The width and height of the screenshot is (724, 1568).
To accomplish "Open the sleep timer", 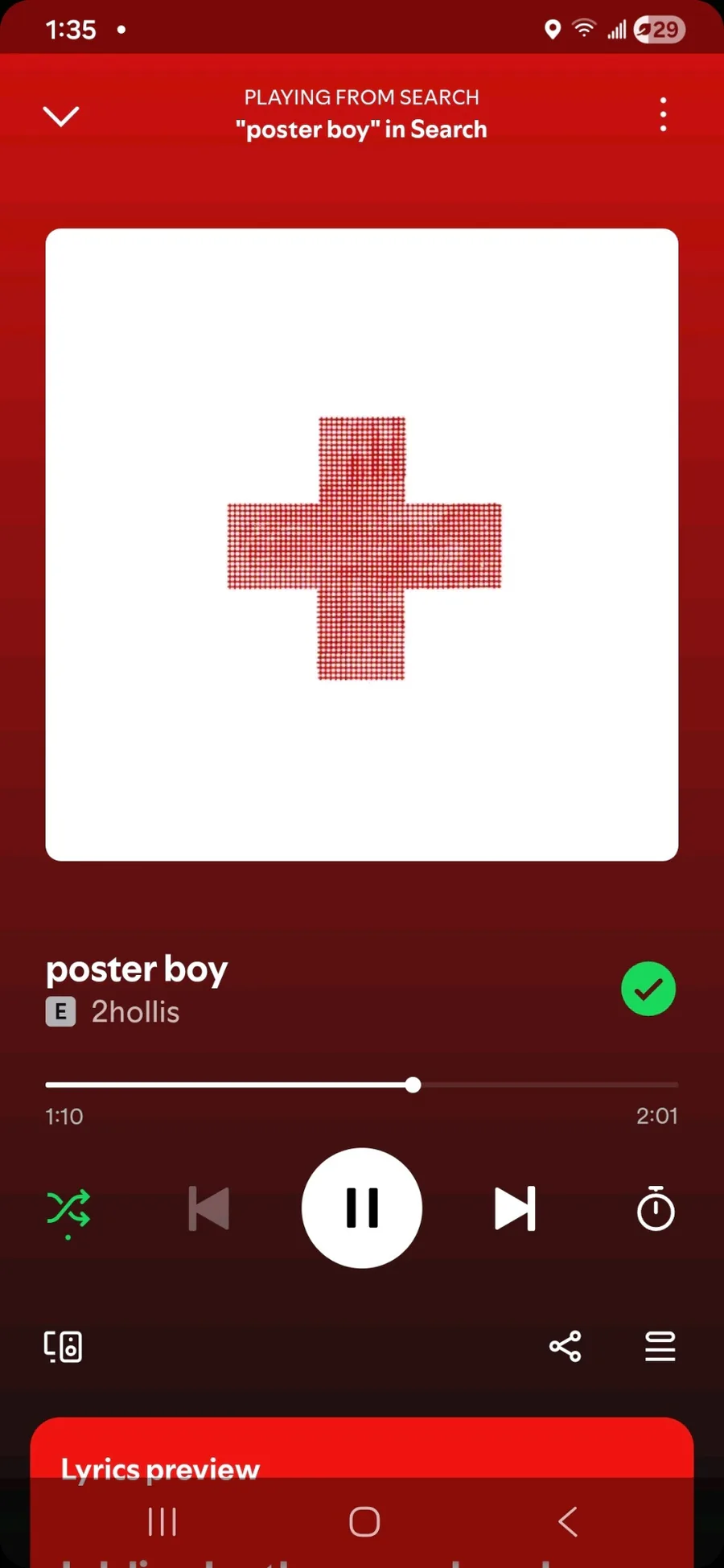I will coord(656,1208).
